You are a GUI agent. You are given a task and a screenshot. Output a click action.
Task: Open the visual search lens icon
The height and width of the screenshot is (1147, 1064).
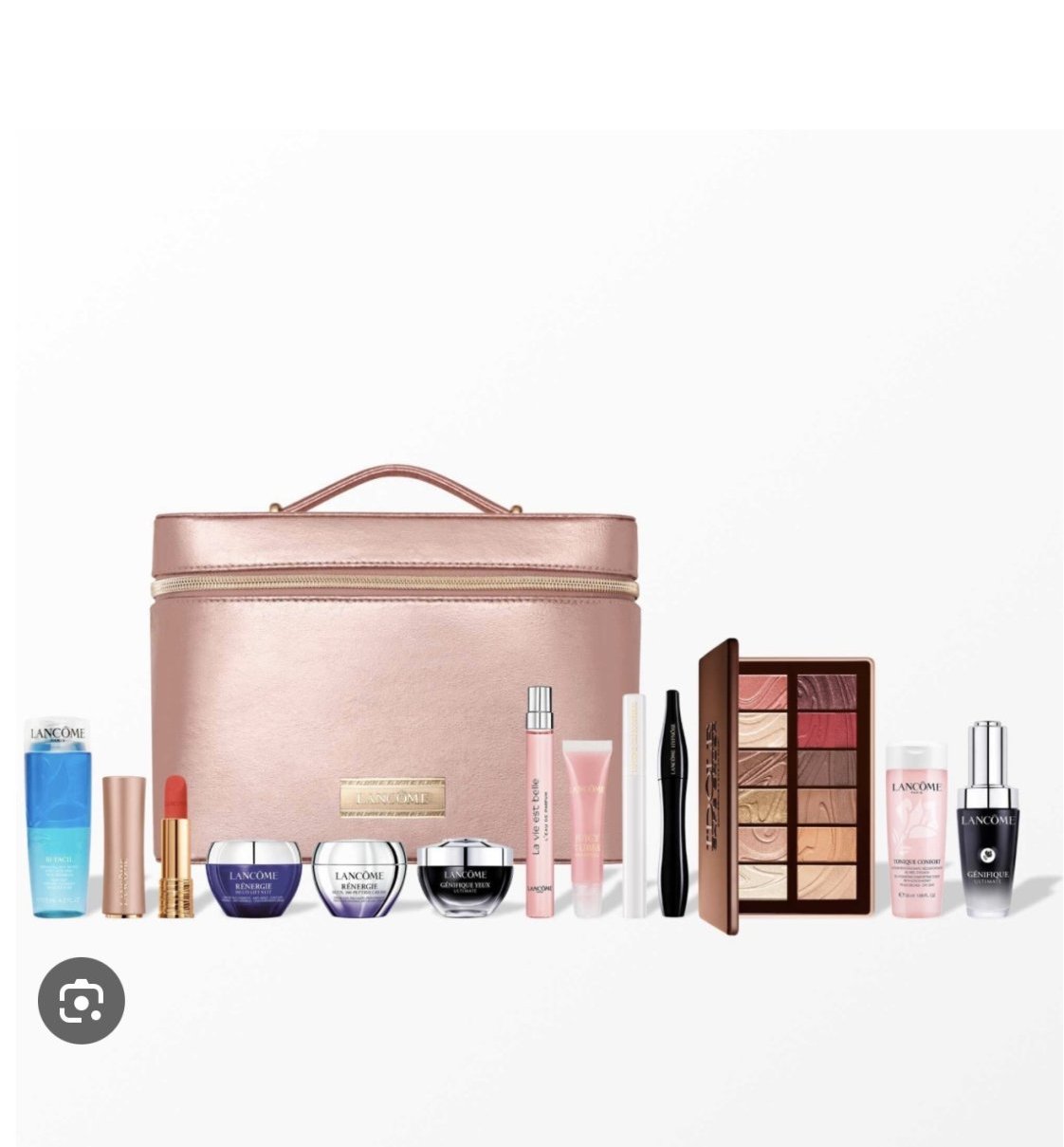click(82, 1000)
